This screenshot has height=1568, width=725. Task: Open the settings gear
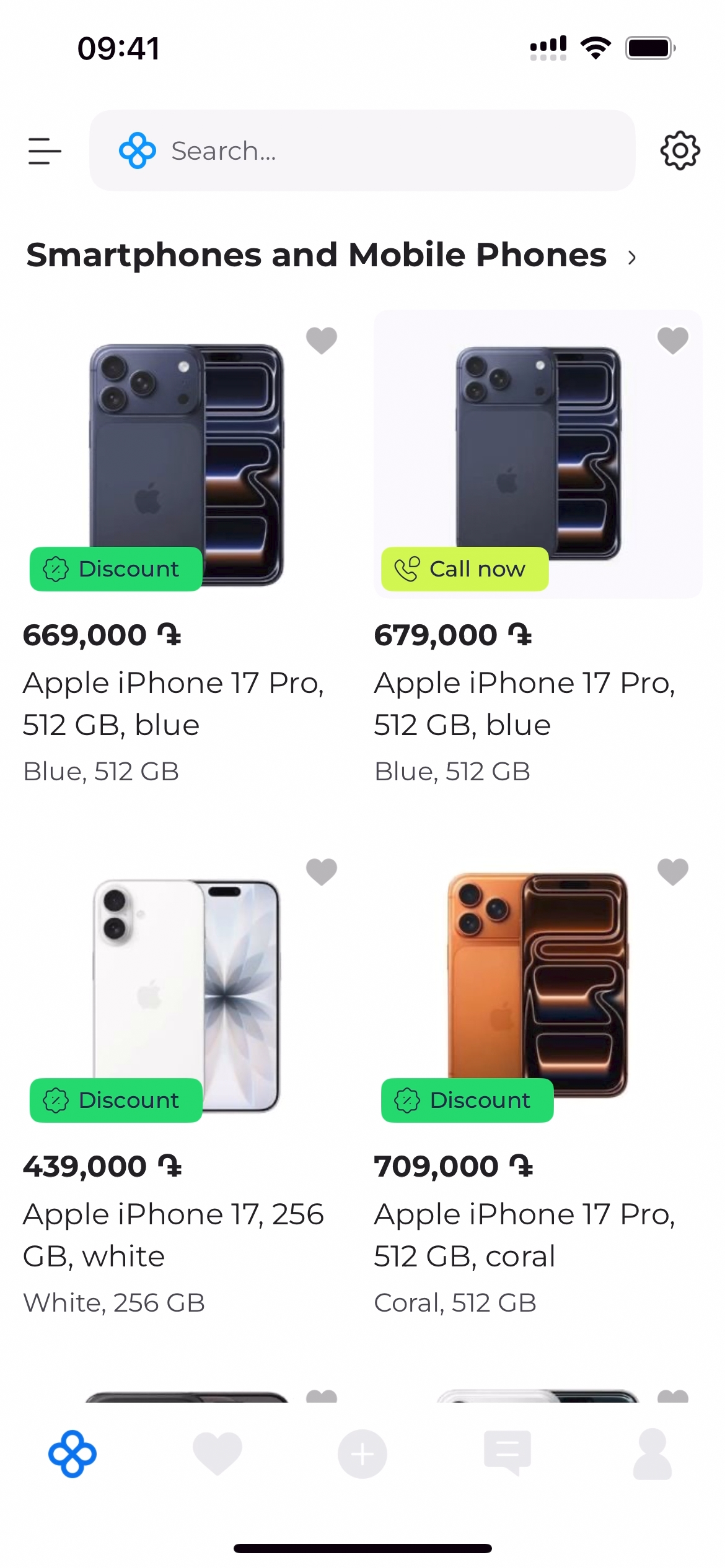click(680, 150)
